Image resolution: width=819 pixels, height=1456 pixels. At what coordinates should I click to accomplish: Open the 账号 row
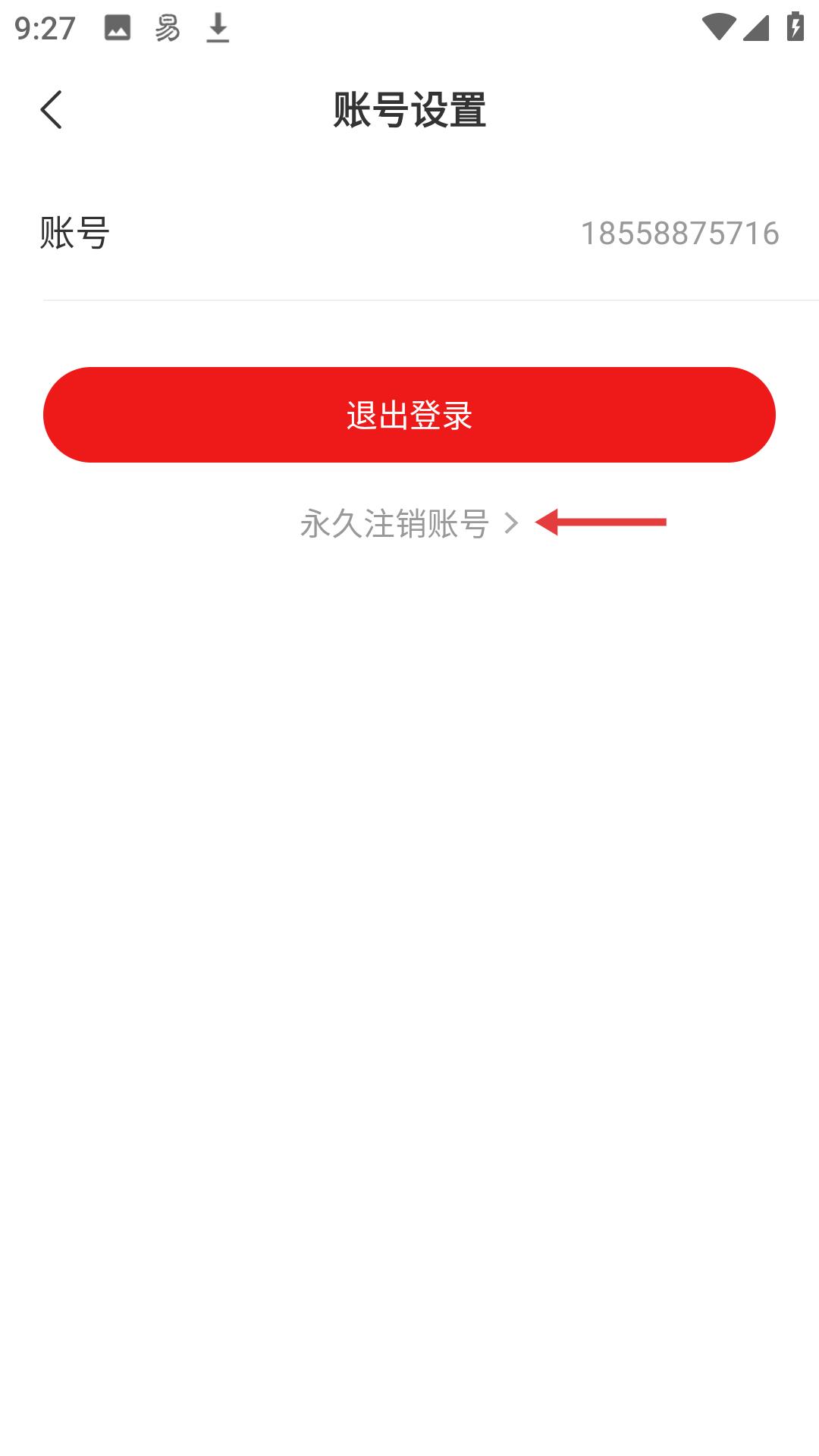(x=409, y=233)
